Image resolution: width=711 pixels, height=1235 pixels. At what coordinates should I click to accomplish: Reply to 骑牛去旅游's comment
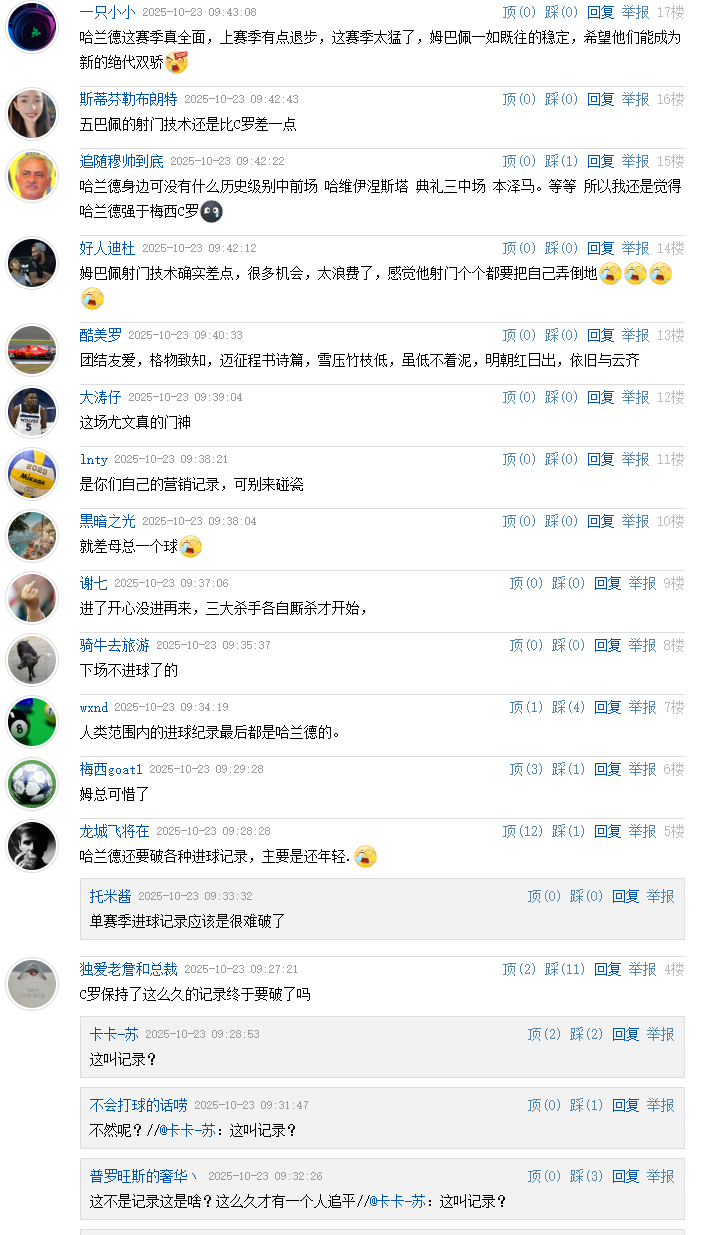pyautogui.click(x=607, y=645)
